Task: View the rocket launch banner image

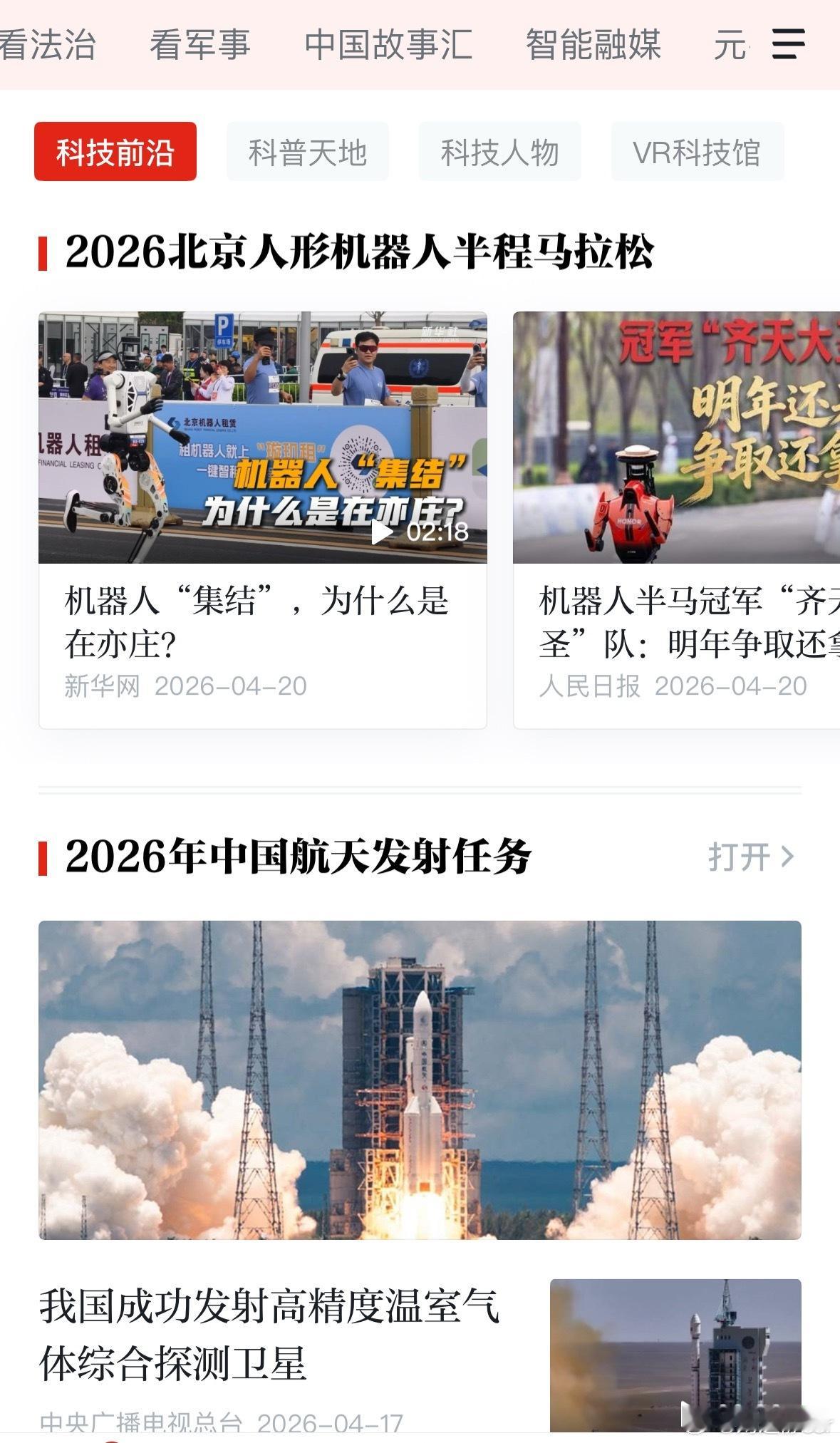Action: [x=420, y=1080]
